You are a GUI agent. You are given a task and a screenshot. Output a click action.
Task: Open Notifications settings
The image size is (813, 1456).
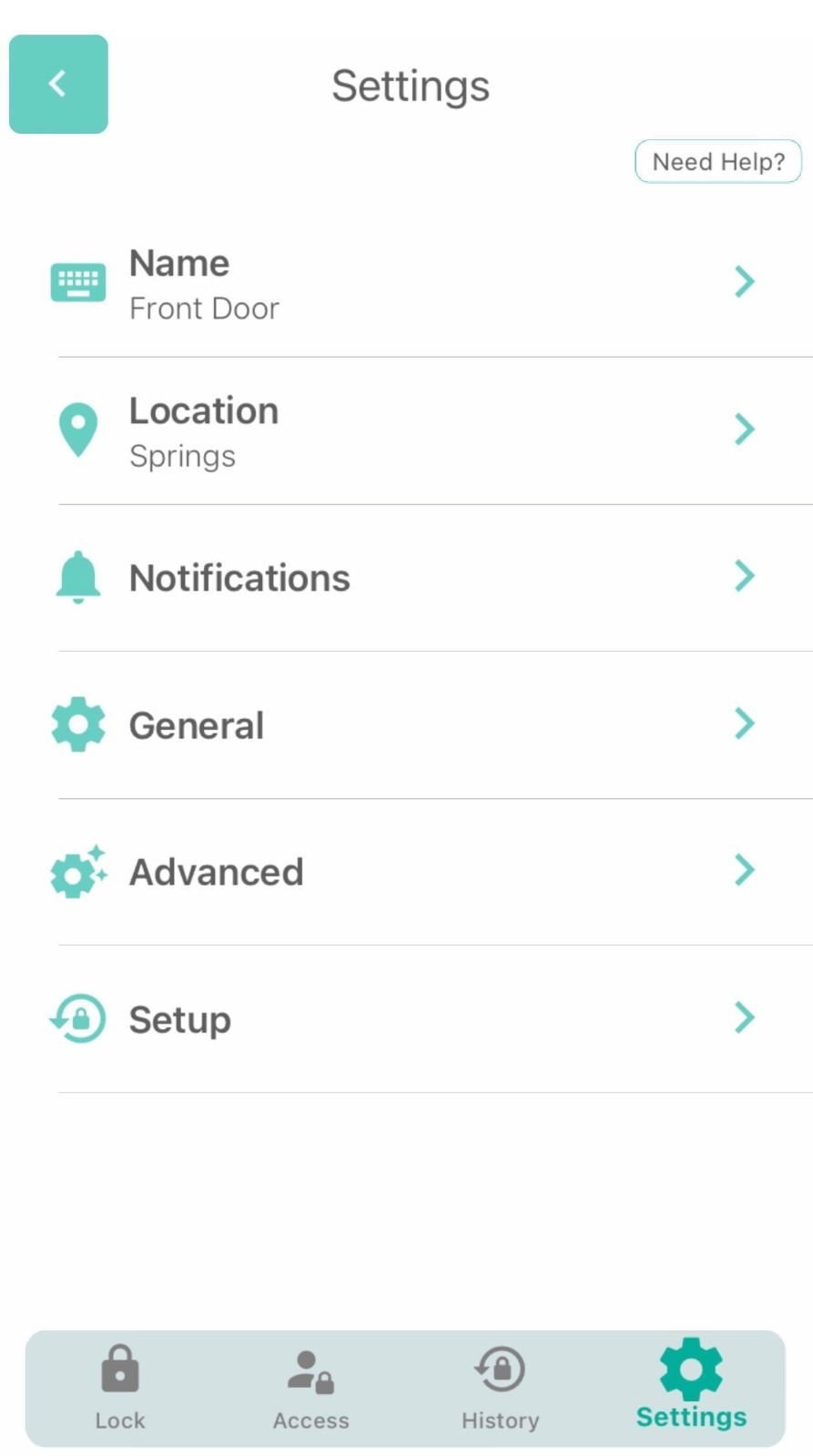(x=406, y=578)
